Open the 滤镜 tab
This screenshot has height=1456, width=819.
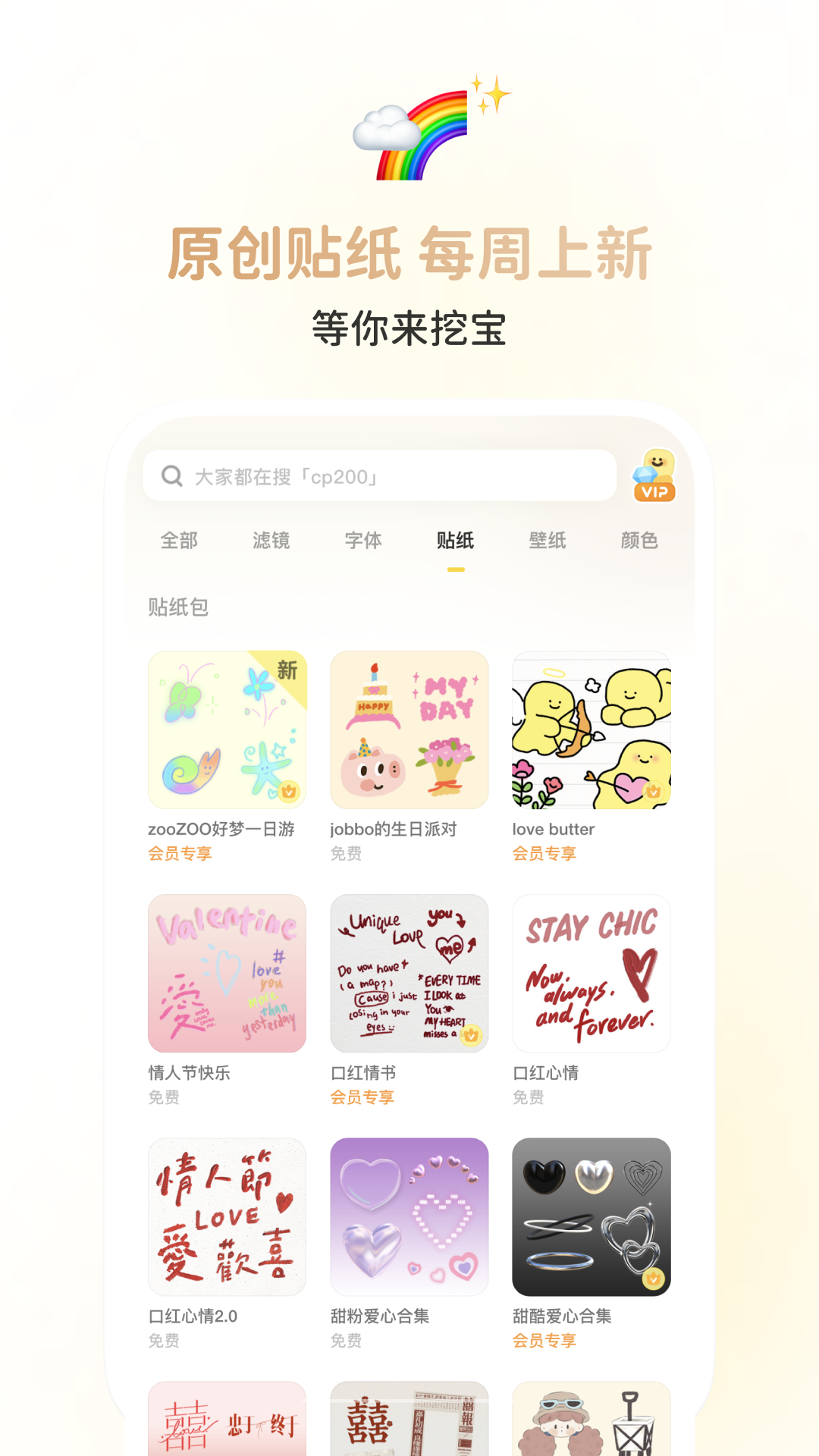pos(271,541)
